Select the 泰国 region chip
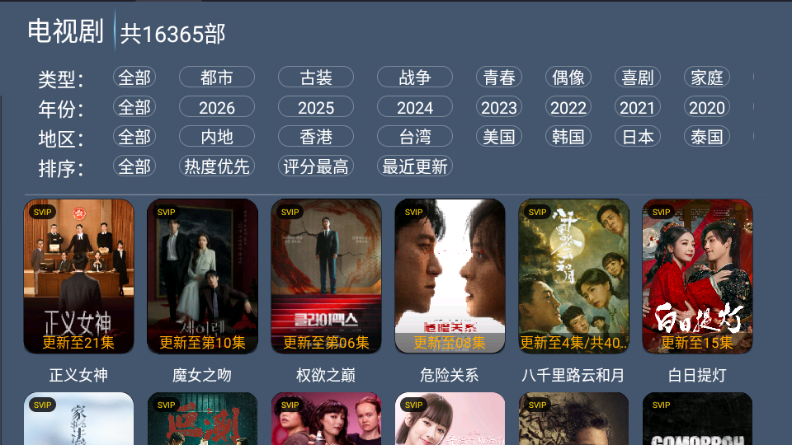 tap(707, 136)
